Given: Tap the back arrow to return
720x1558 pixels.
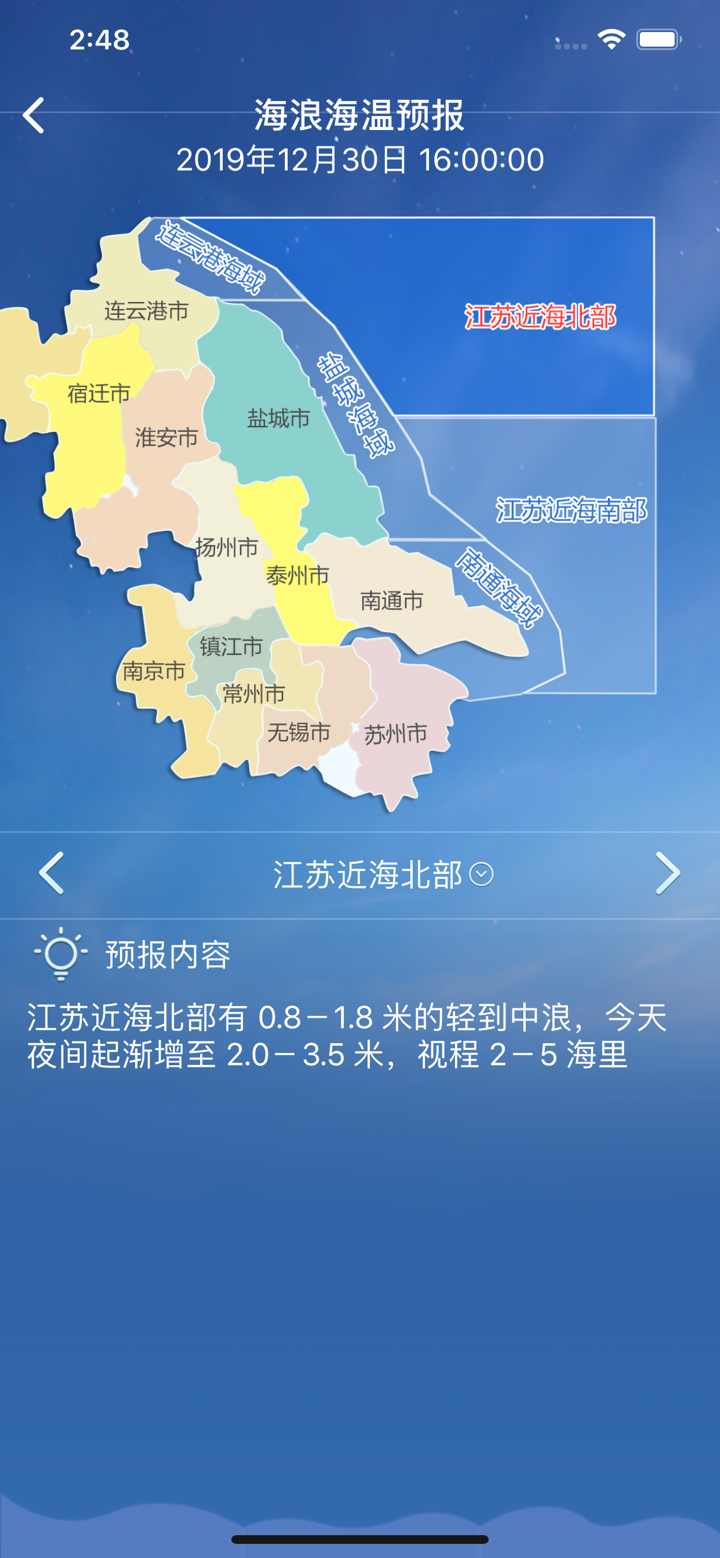Looking at the screenshot, I should tap(34, 115).
